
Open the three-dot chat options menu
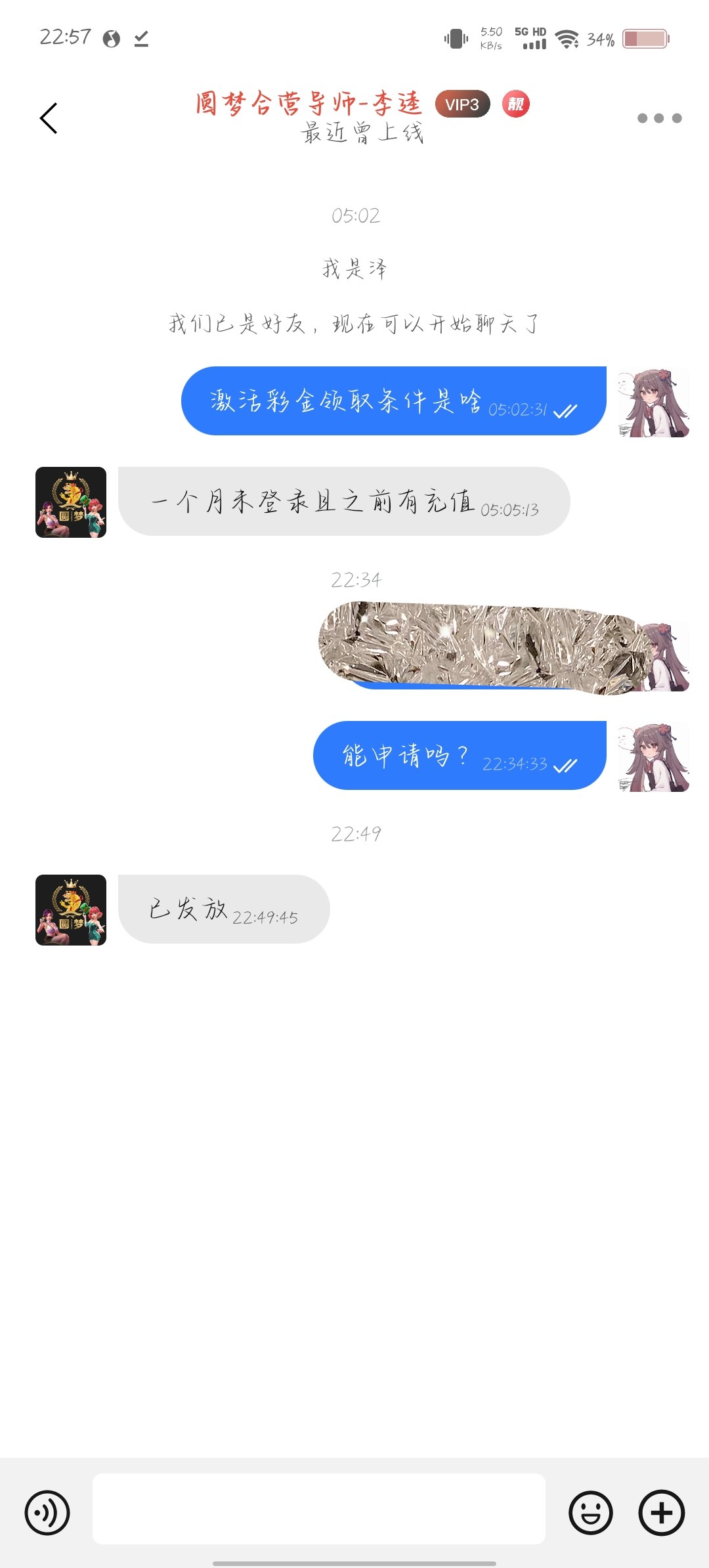(659, 118)
